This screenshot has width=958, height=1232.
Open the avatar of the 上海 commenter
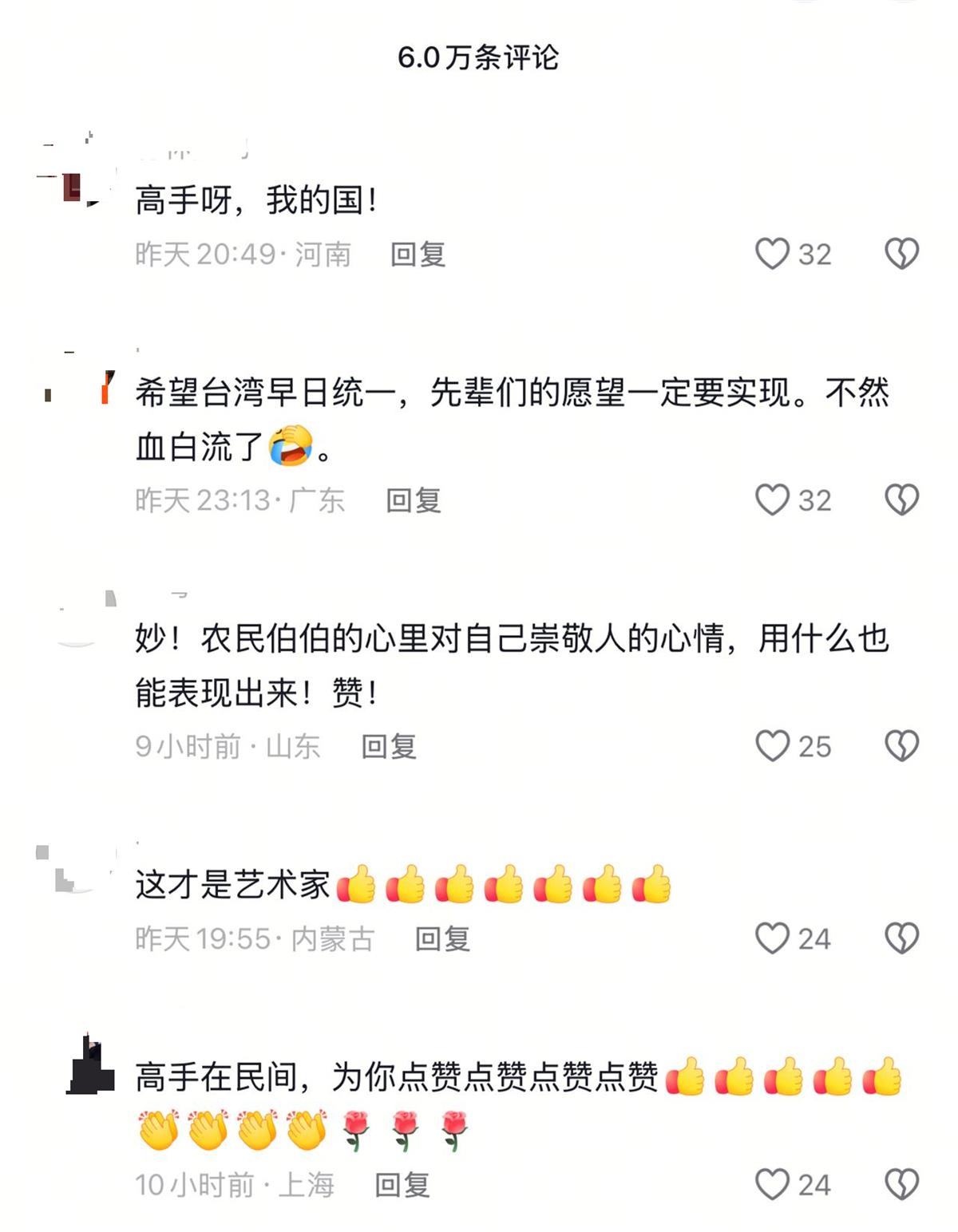[89, 1067]
